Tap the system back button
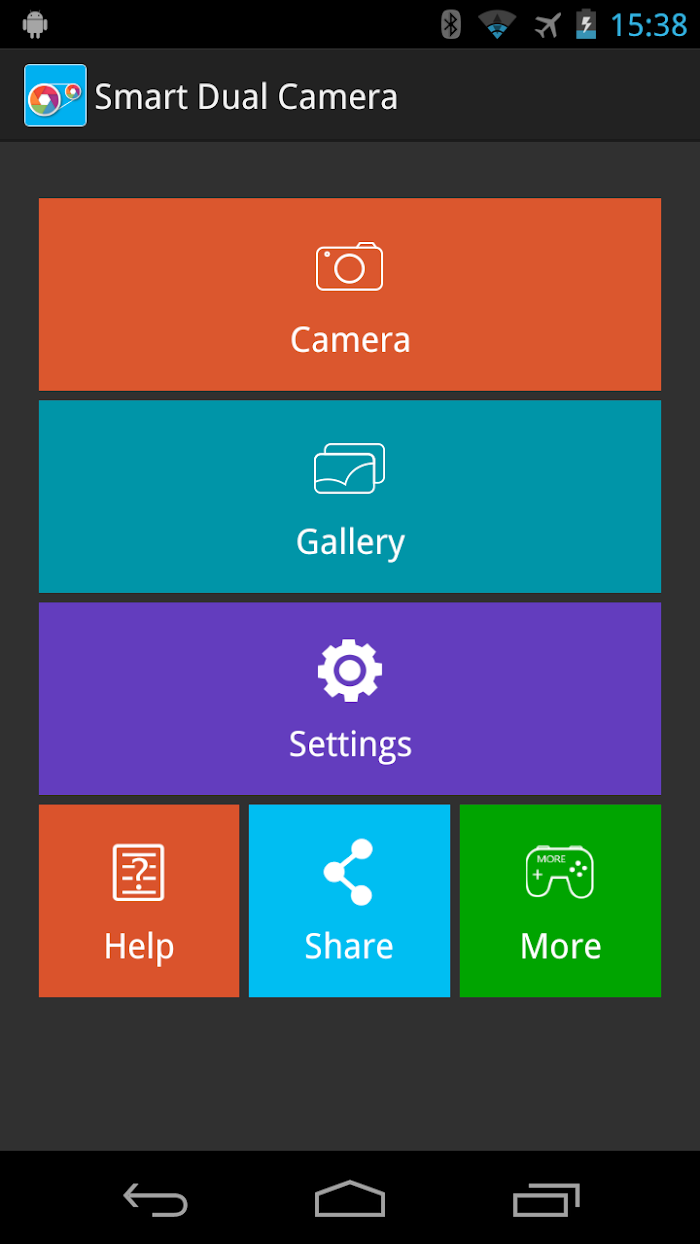700x1244 pixels. click(155, 1199)
